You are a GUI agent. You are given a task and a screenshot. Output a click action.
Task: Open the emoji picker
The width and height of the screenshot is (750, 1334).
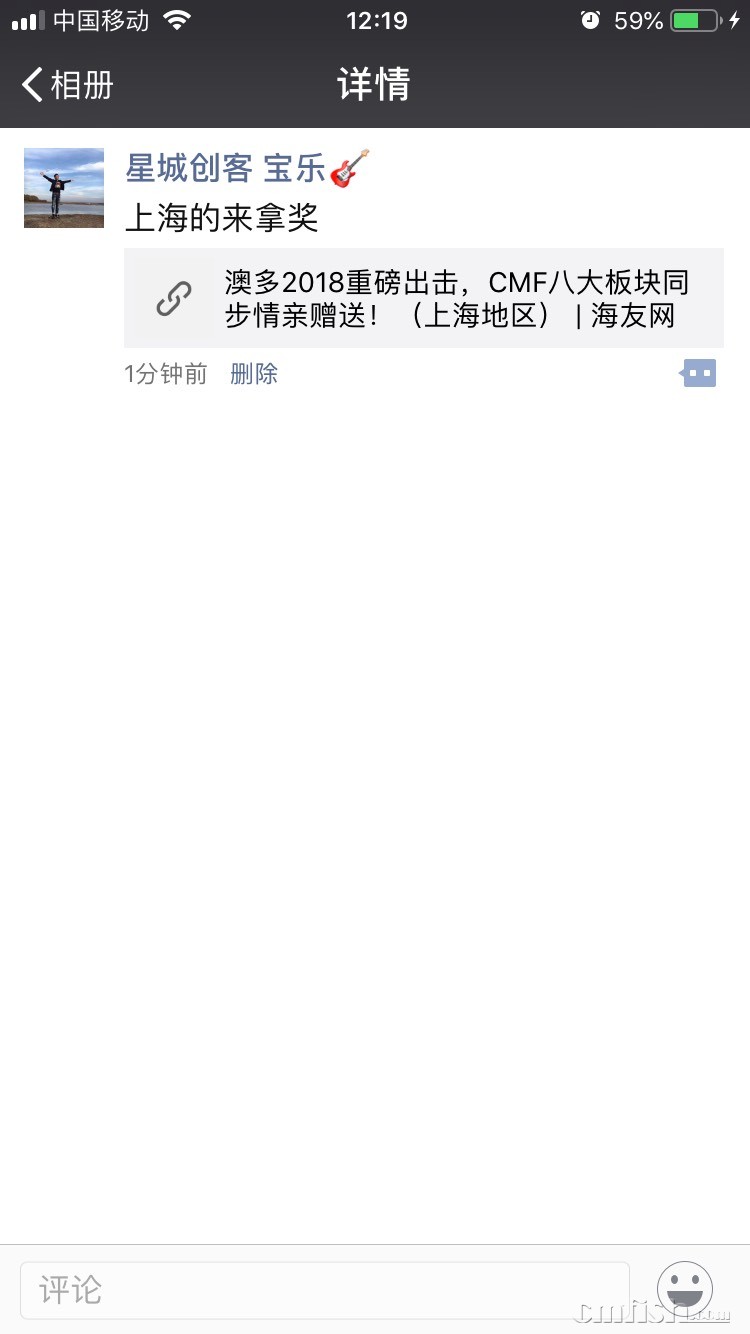[x=685, y=1287]
